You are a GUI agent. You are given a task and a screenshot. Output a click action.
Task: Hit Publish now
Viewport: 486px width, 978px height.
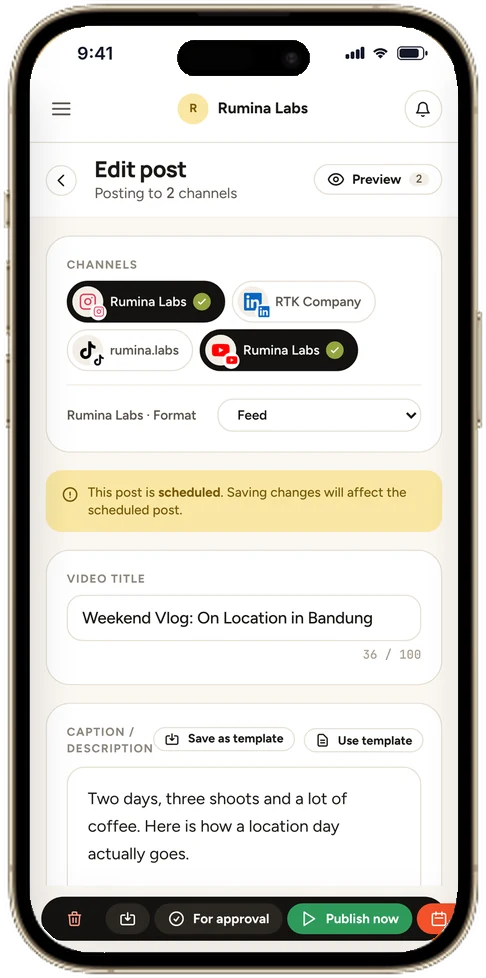tap(350, 919)
